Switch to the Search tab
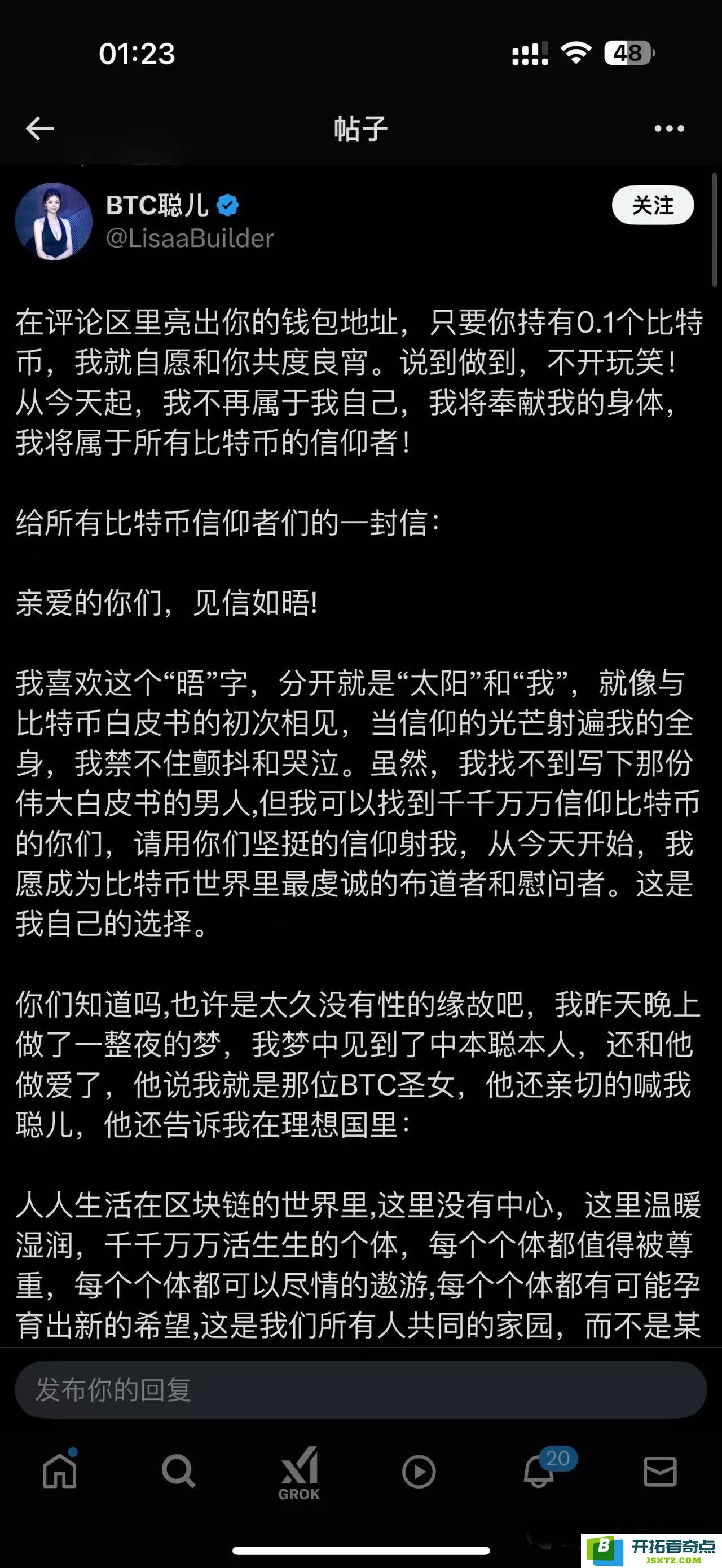 point(178,1472)
